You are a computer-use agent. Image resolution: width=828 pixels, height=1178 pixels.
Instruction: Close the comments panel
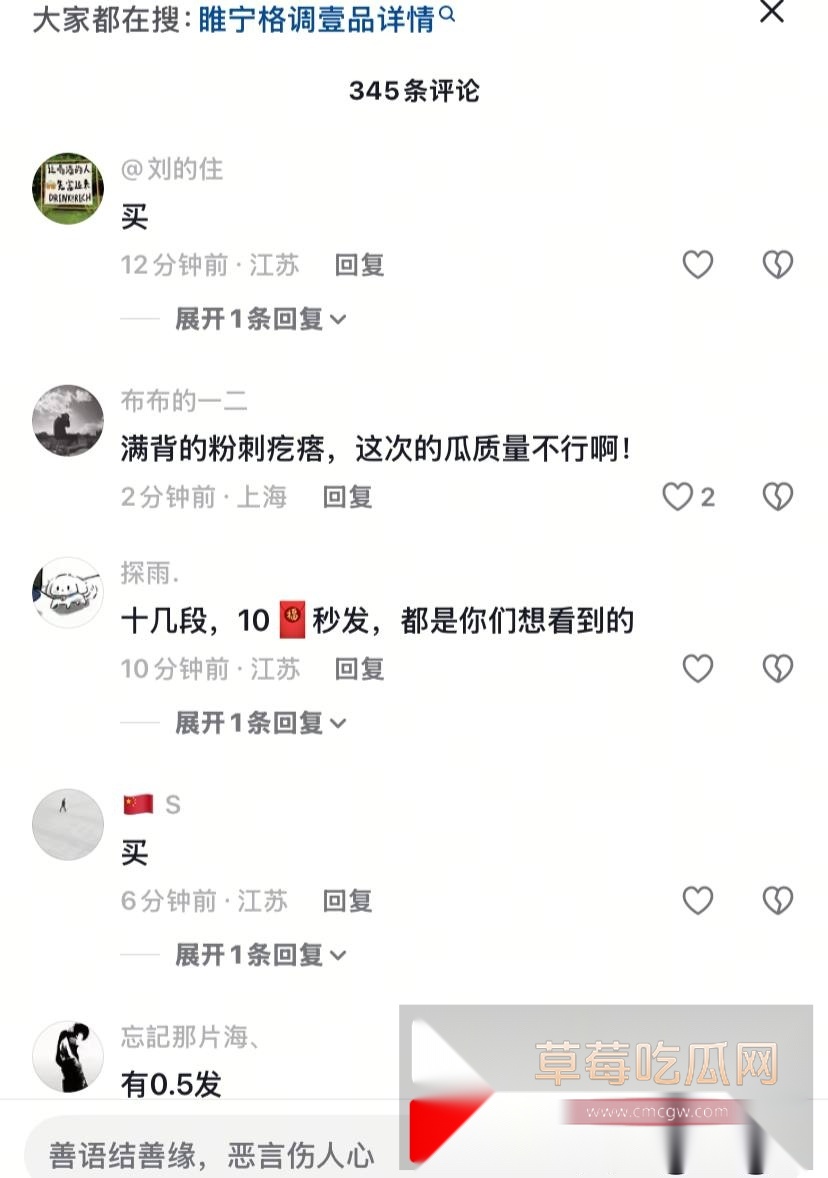point(771,12)
